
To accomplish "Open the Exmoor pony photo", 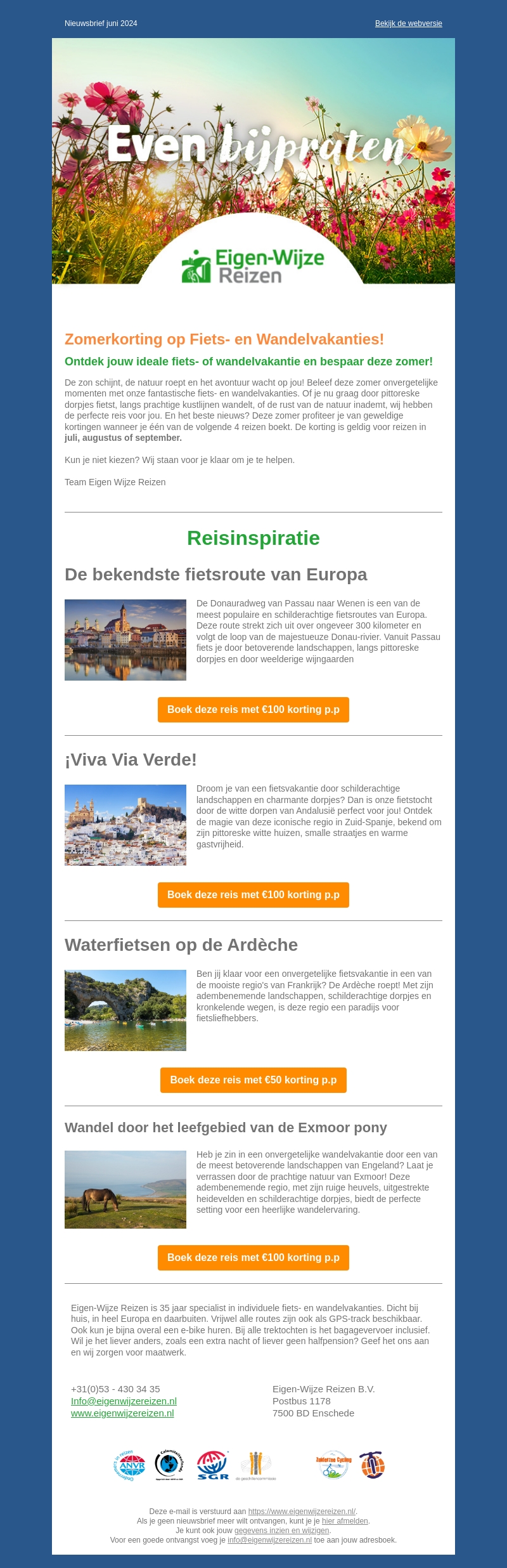I will (125, 1189).
